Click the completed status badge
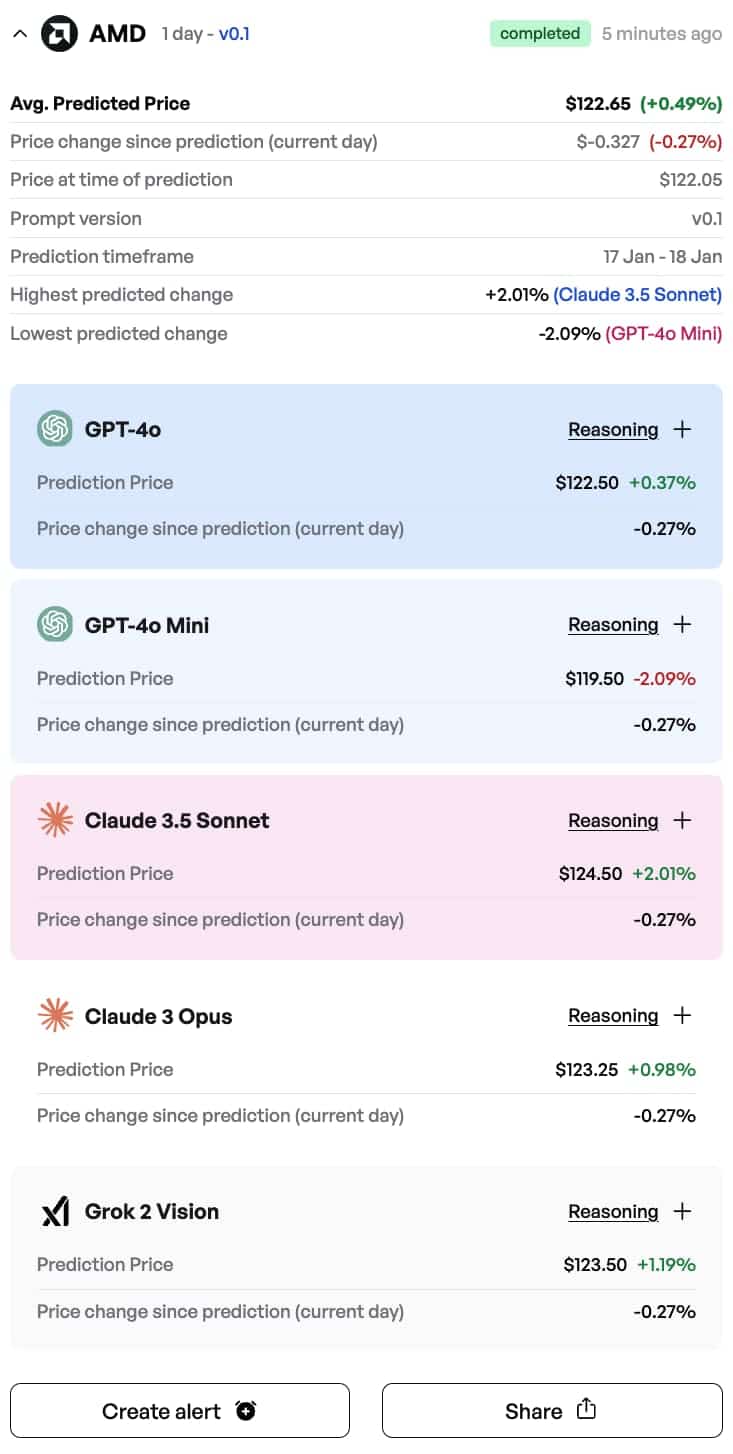Screen dimensions: 733x1454 point(540,33)
